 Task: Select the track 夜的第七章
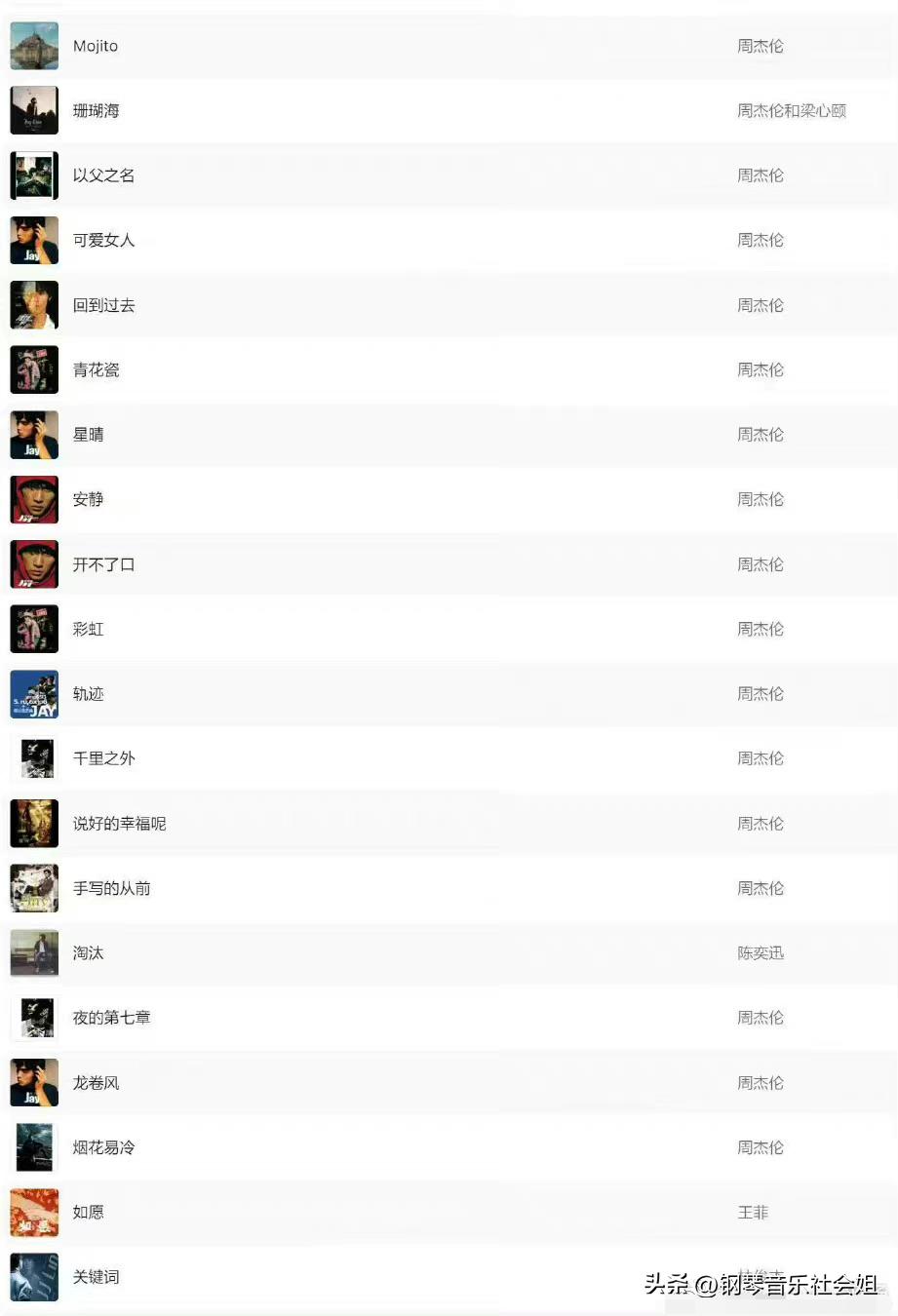tap(111, 1017)
